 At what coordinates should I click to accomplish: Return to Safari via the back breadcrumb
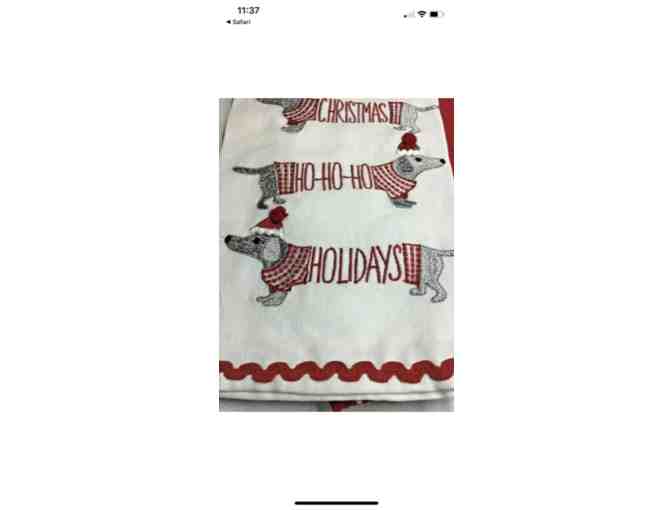click(x=239, y=22)
